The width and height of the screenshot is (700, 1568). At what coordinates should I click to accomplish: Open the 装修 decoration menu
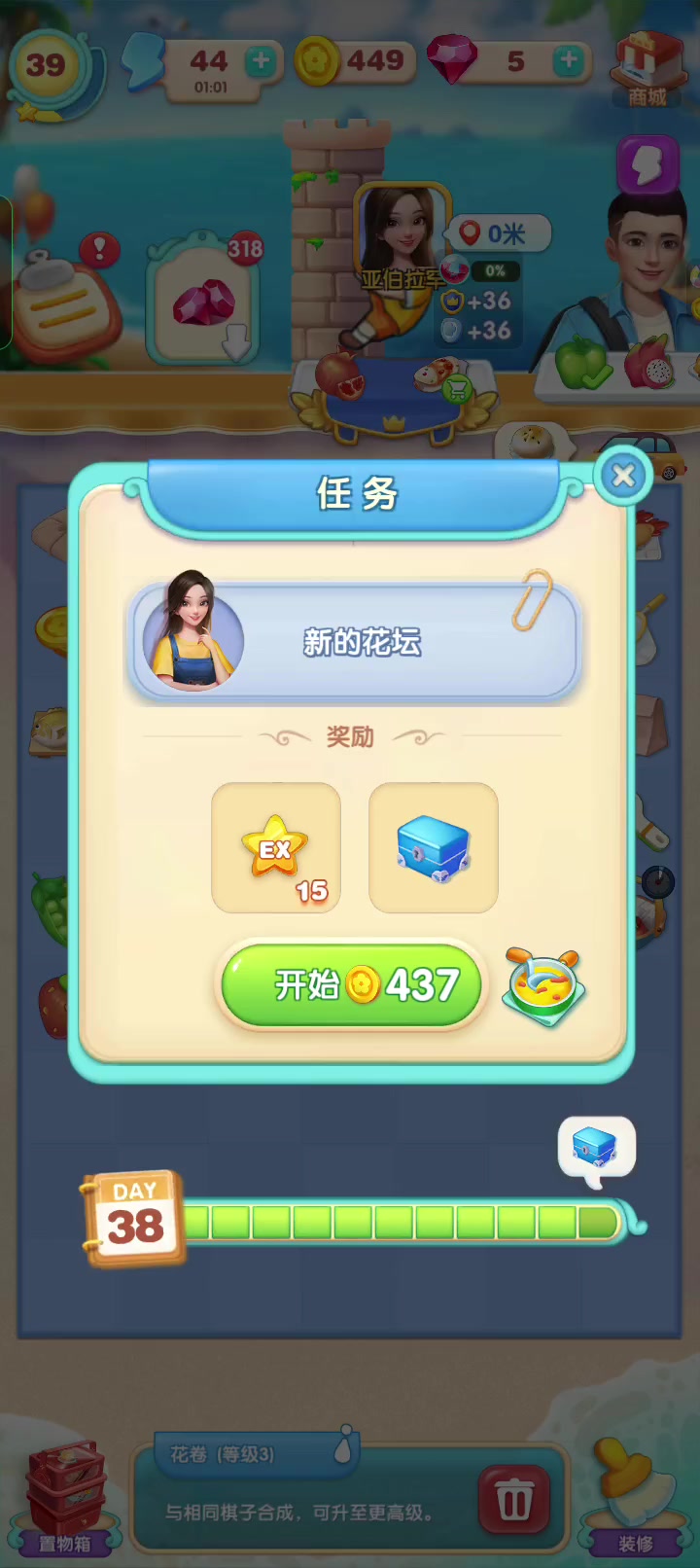pos(636,1498)
